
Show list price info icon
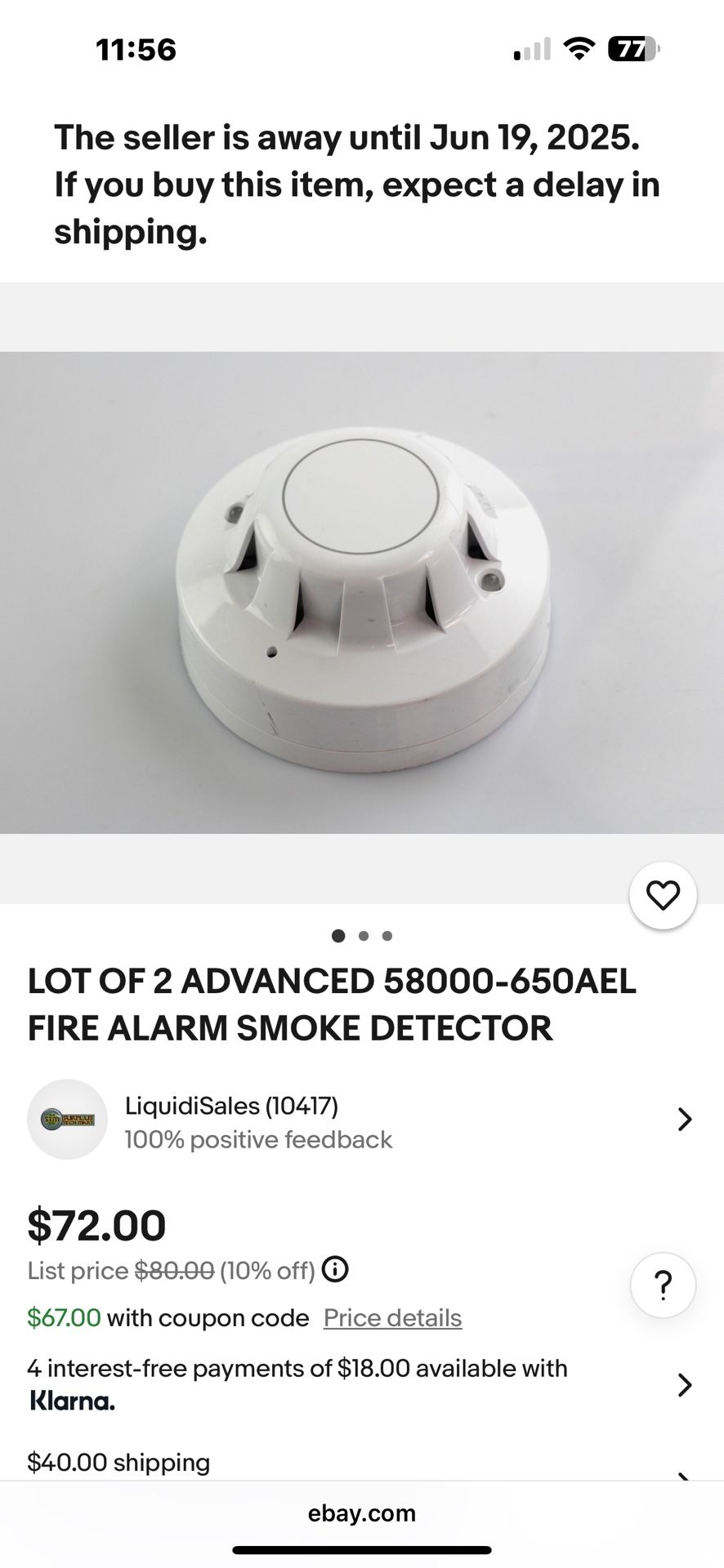335,1269
